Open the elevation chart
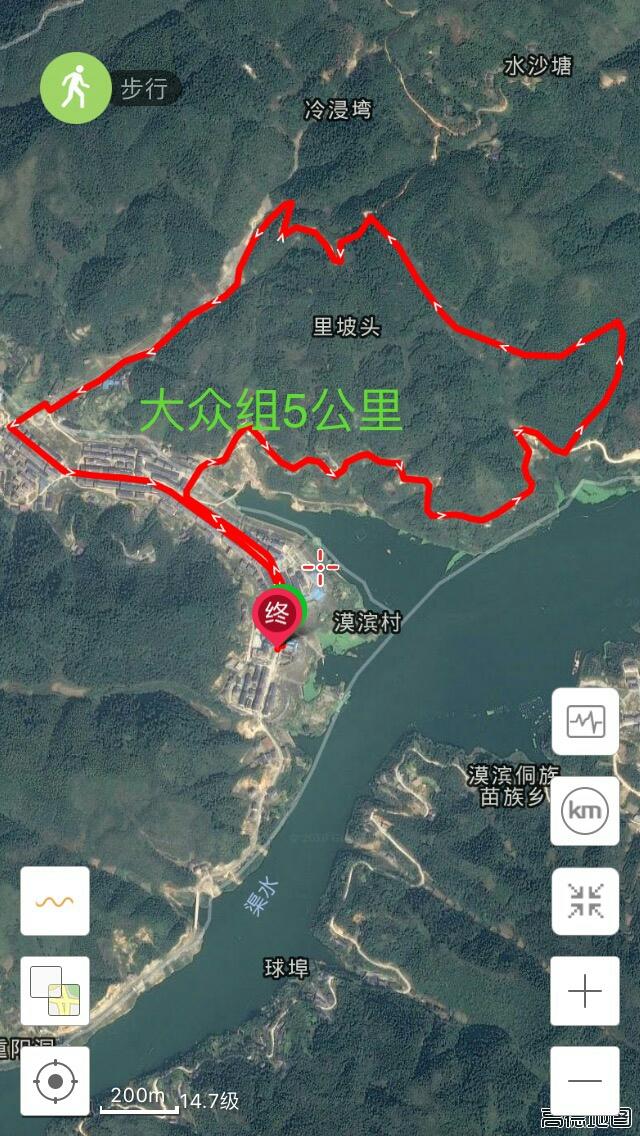 [585, 722]
